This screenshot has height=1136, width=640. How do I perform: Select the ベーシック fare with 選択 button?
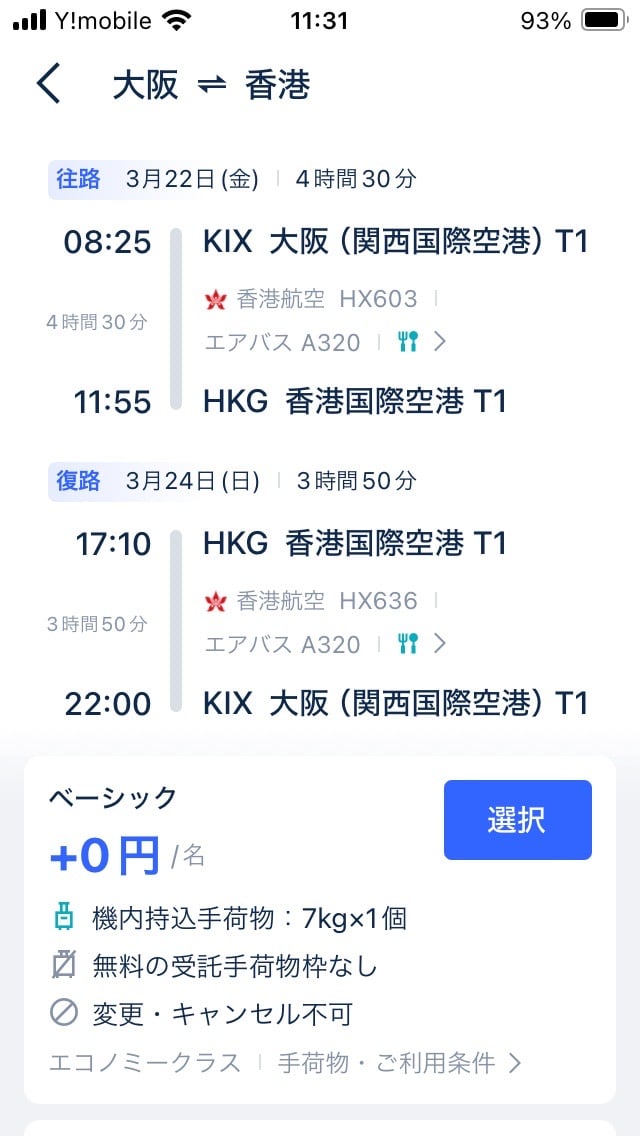pyautogui.click(x=518, y=819)
